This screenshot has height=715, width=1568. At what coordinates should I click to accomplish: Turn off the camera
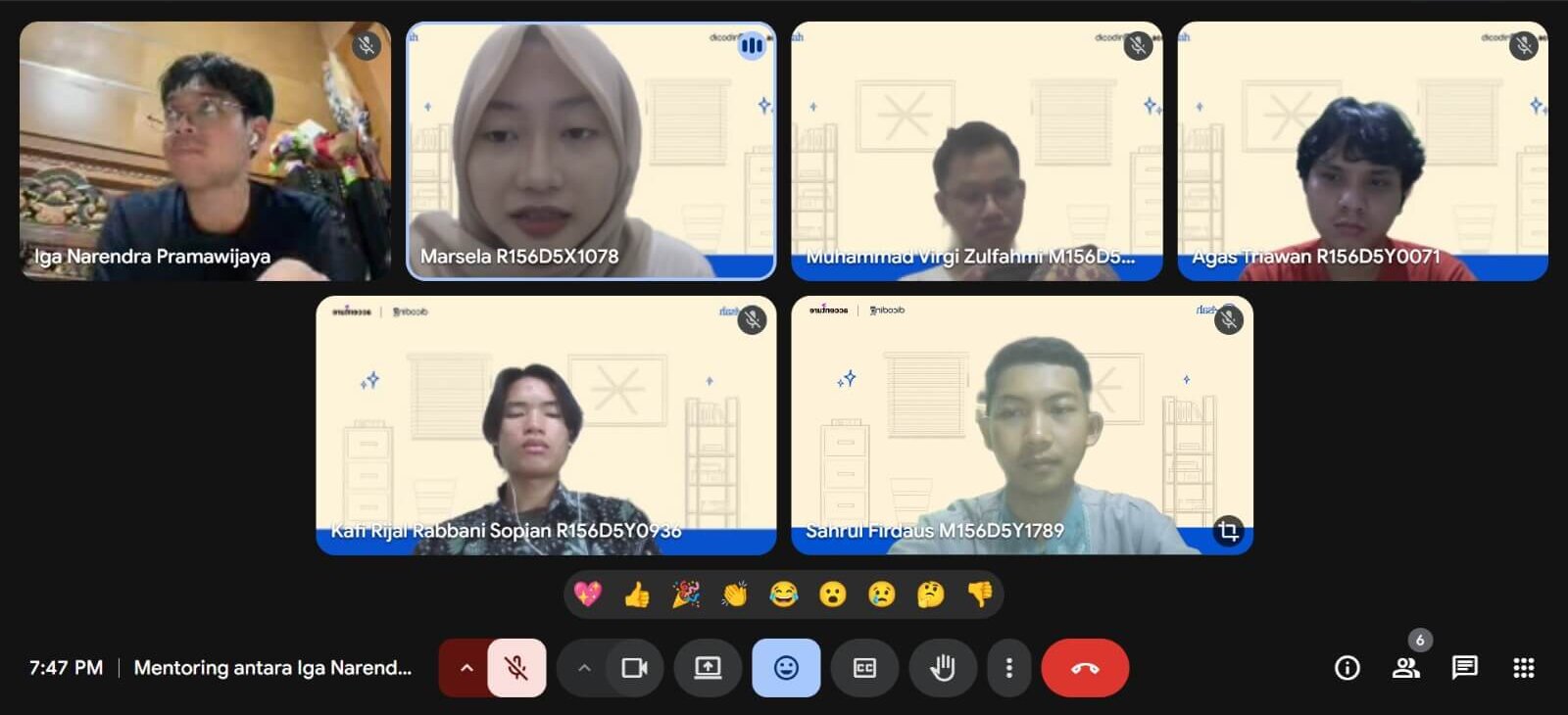634,668
